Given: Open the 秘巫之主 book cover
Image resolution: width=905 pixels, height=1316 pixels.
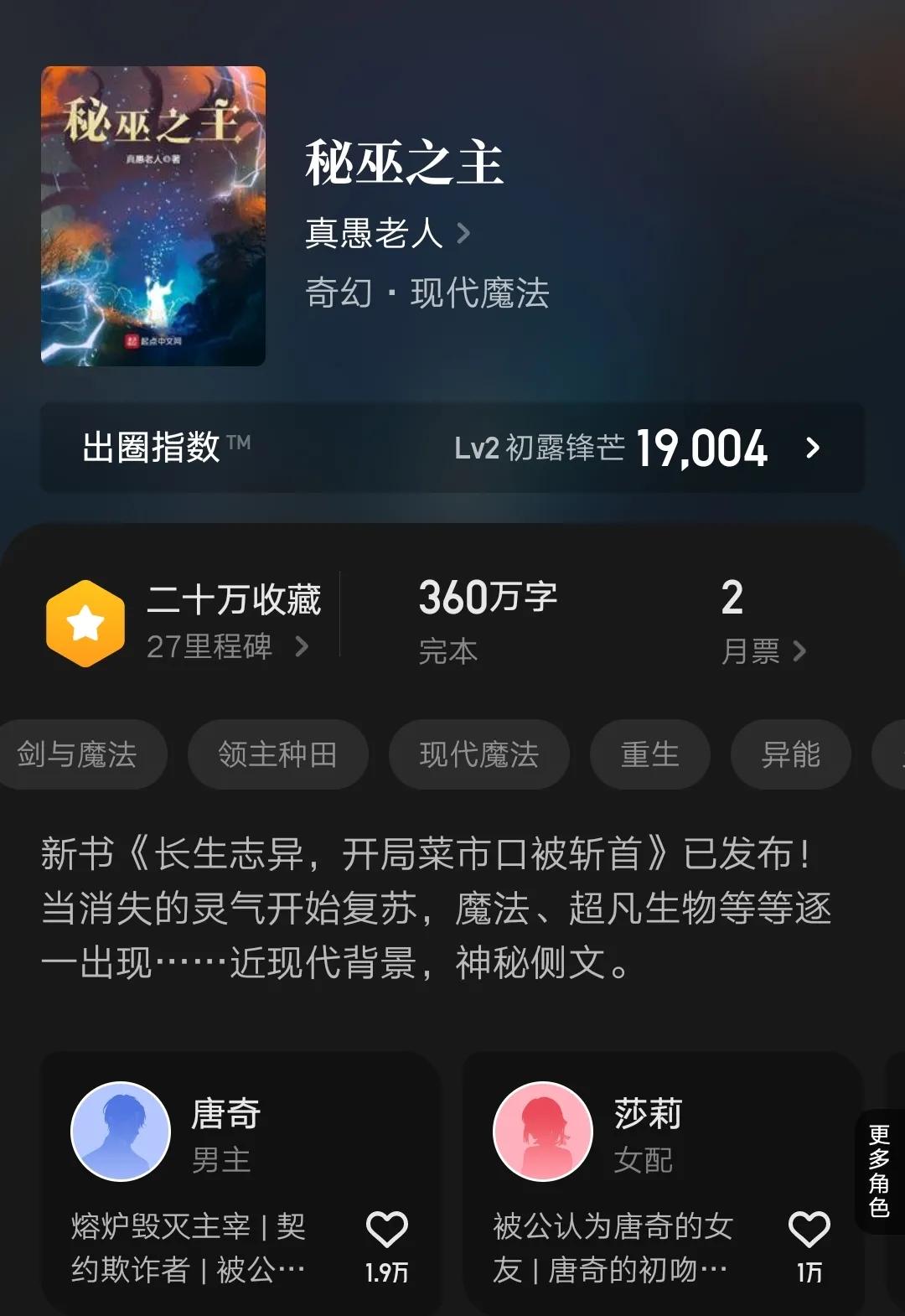Looking at the screenshot, I should [x=153, y=215].
